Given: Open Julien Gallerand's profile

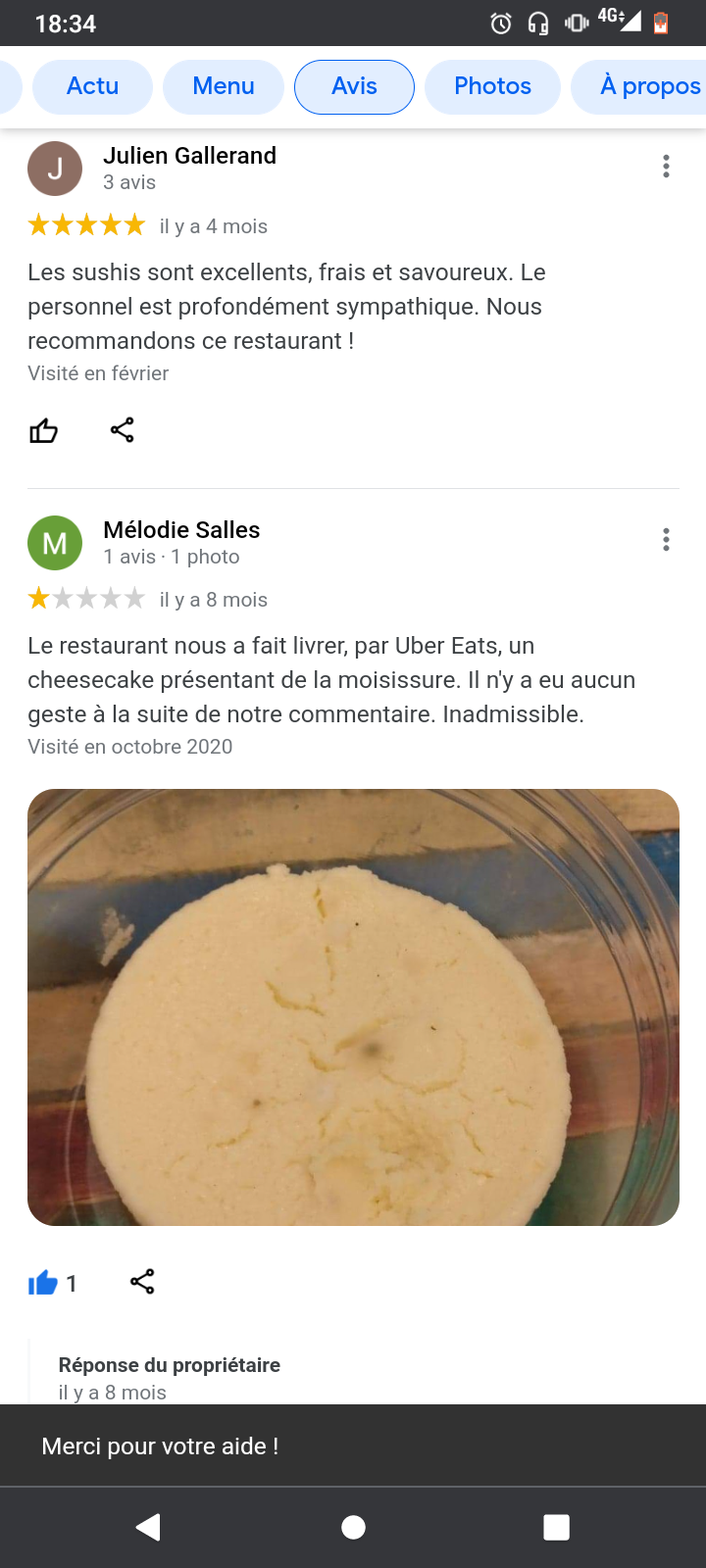Looking at the screenshot, I should point(189,156).
